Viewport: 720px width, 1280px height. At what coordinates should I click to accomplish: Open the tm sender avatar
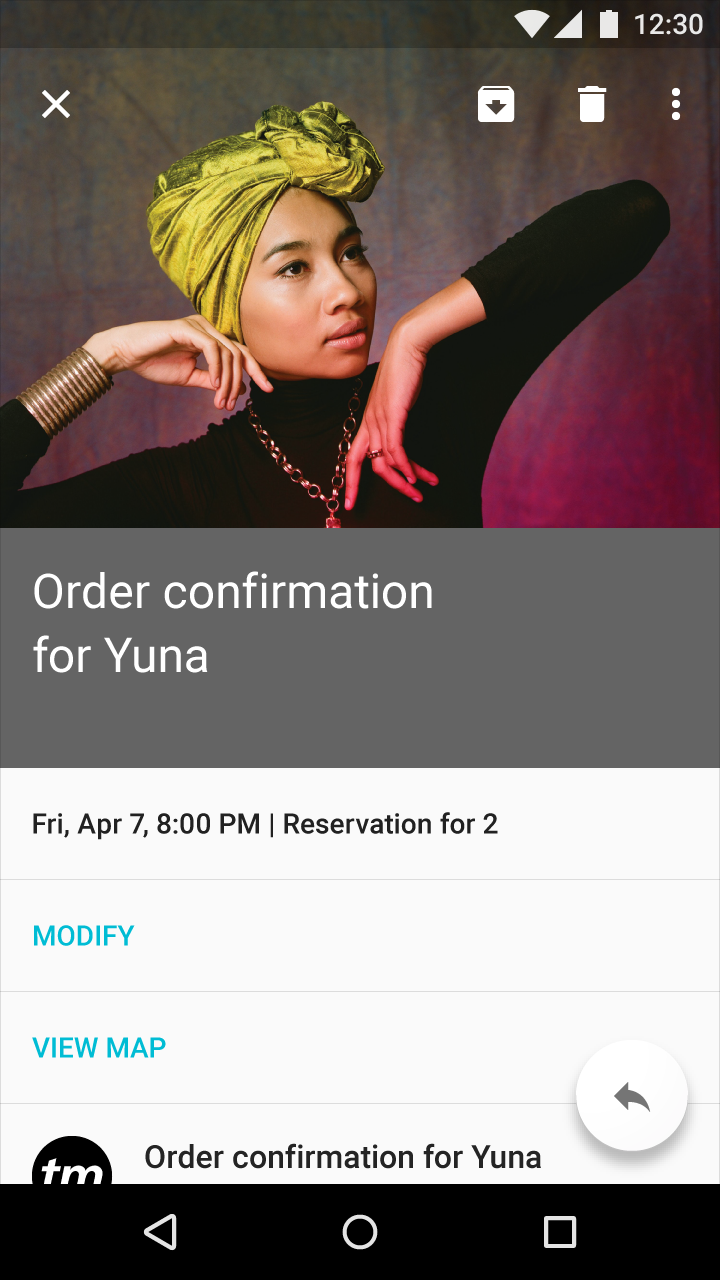(x=72, y=1160)
